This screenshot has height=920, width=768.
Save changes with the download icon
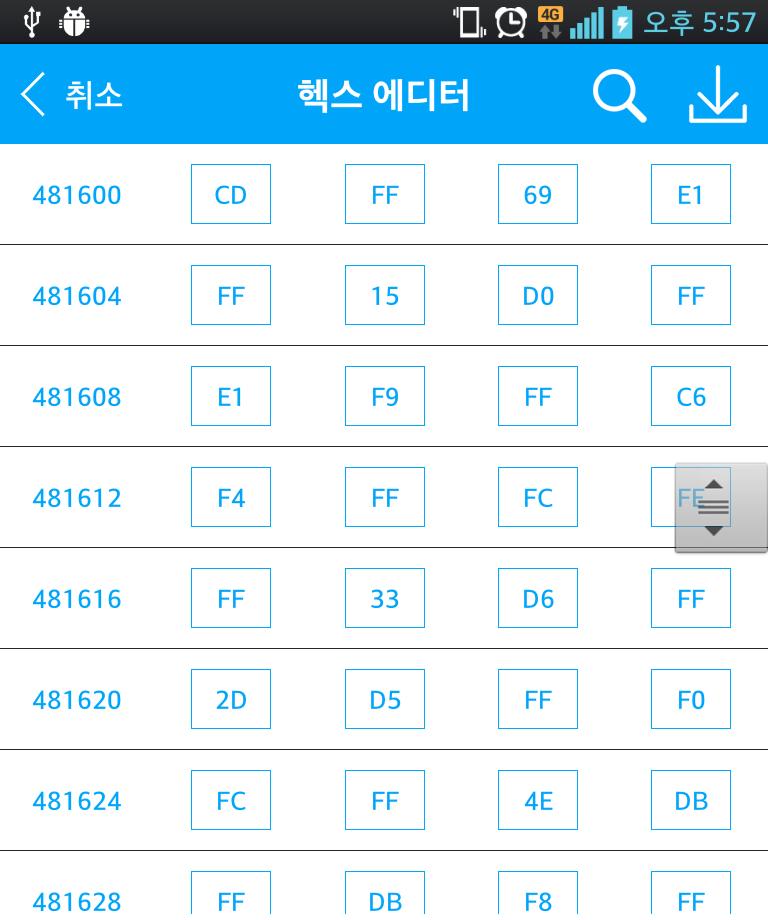(x=718, y=95)
